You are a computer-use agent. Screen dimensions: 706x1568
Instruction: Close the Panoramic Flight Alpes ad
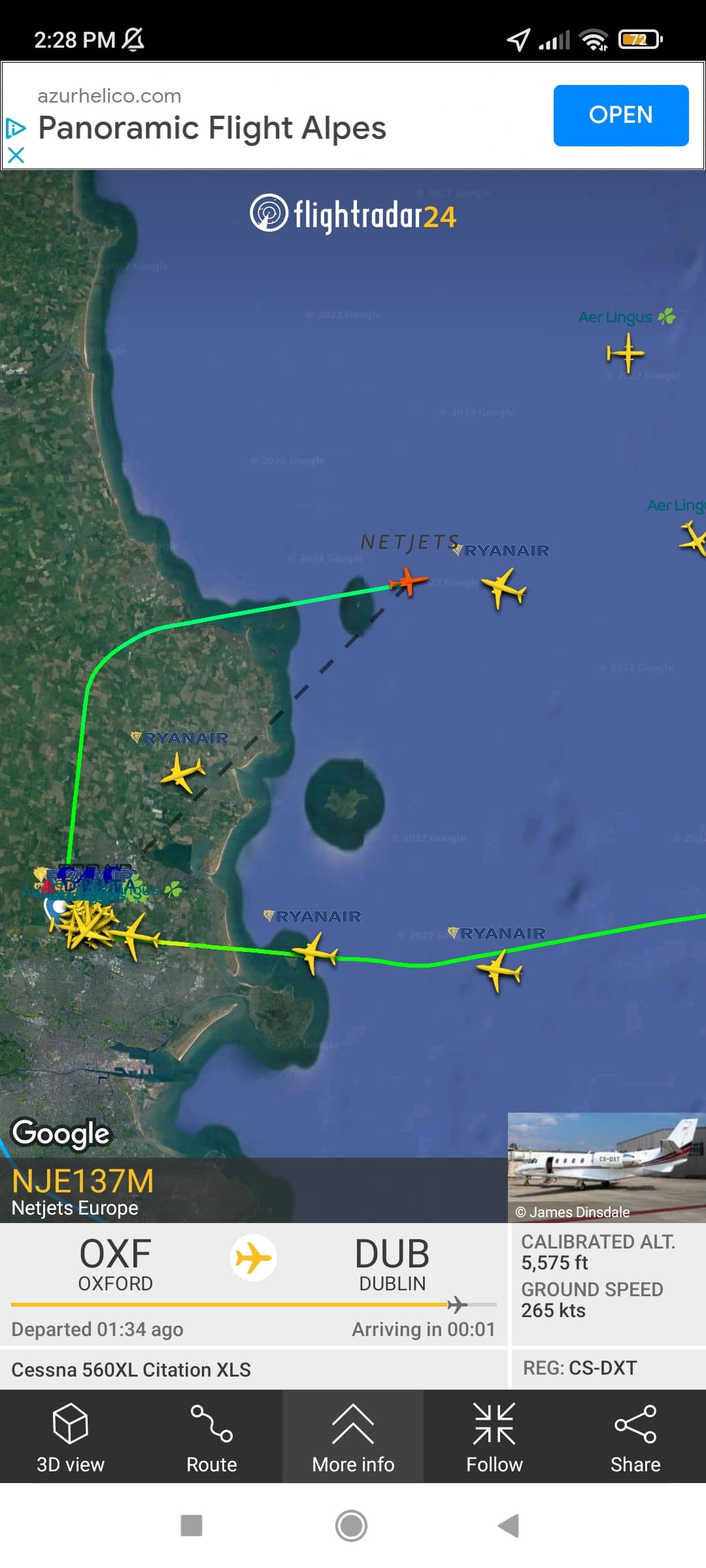pos(16,155)
